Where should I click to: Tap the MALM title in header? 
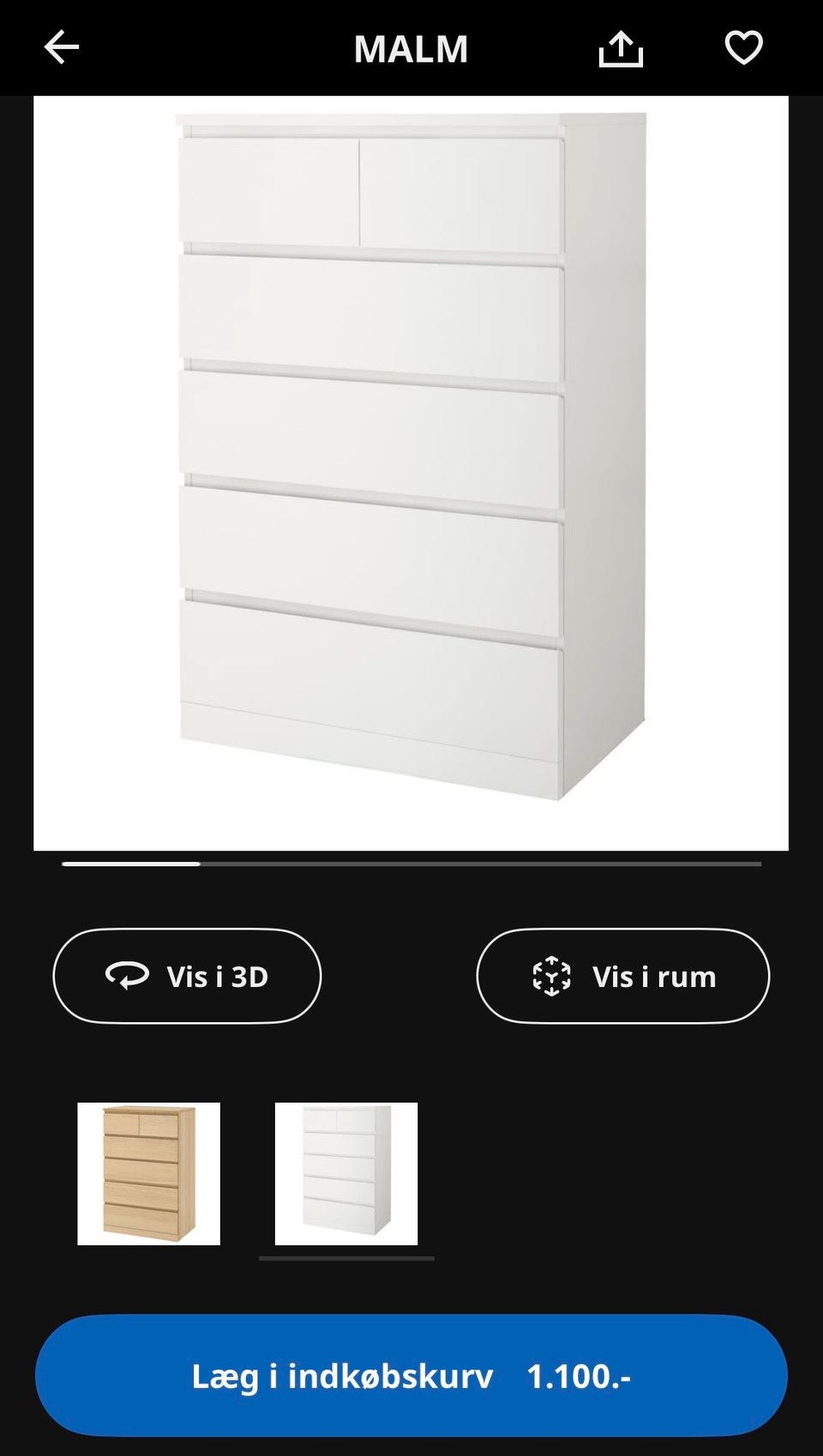pyautogui.click(x=411, y=49)
